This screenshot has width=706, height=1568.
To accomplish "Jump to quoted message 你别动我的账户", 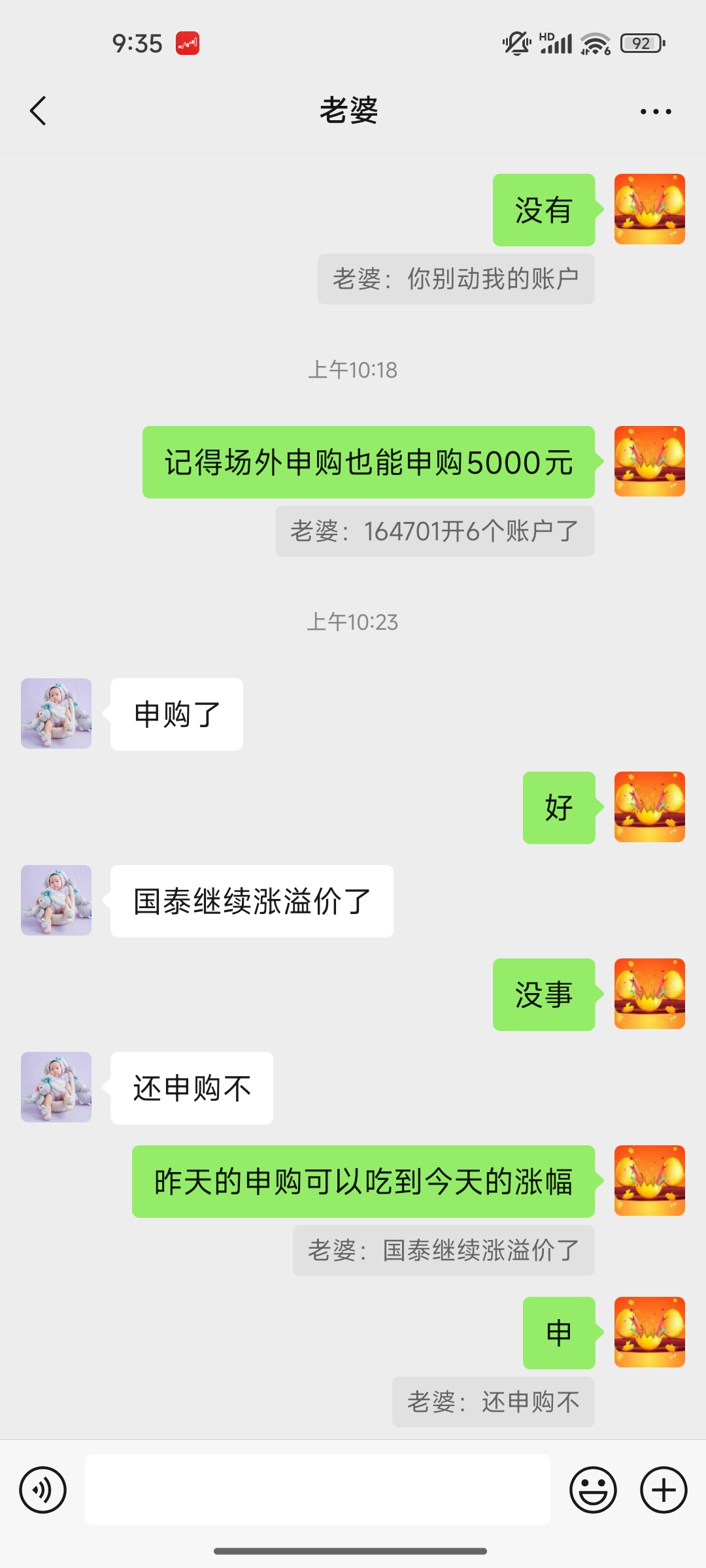I will point(456,279).
